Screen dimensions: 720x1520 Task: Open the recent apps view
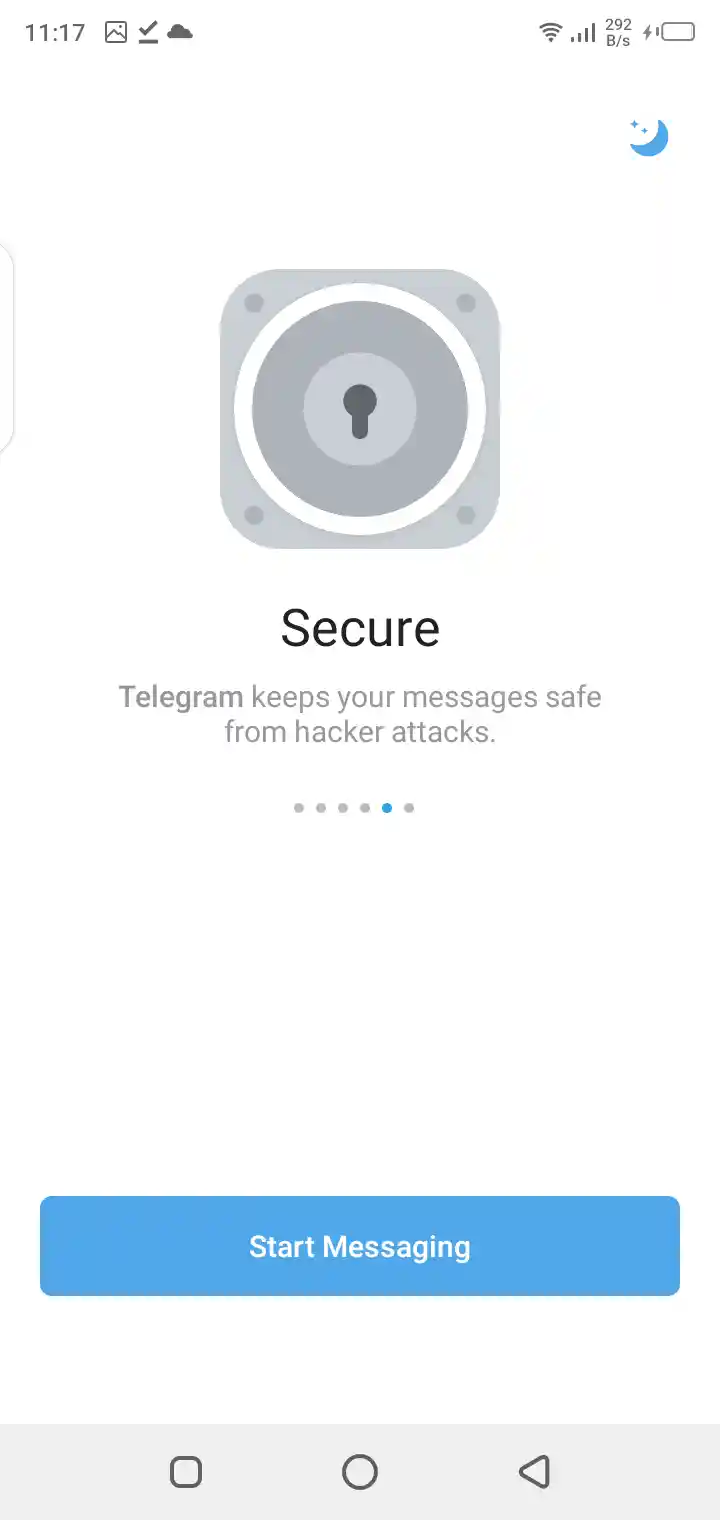point(186,1472)
